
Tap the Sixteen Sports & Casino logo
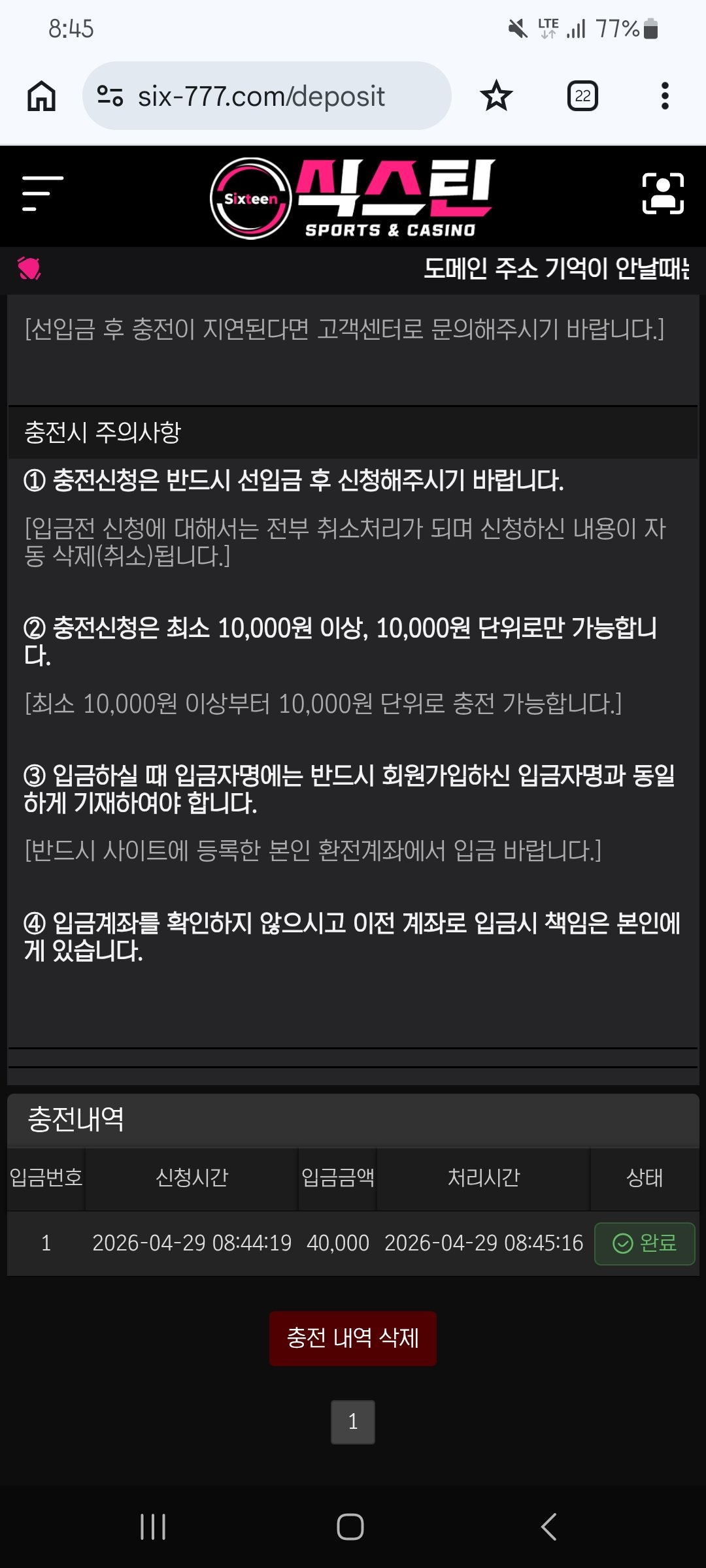tap(353, 198)
